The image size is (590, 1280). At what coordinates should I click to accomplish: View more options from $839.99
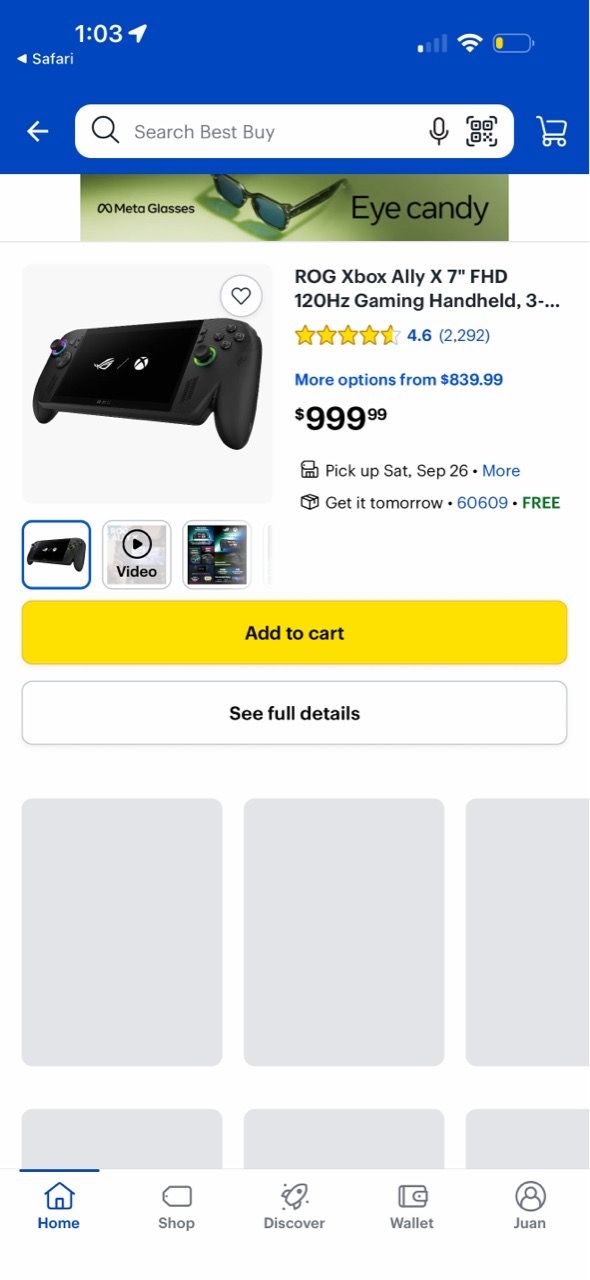(399, 380)
